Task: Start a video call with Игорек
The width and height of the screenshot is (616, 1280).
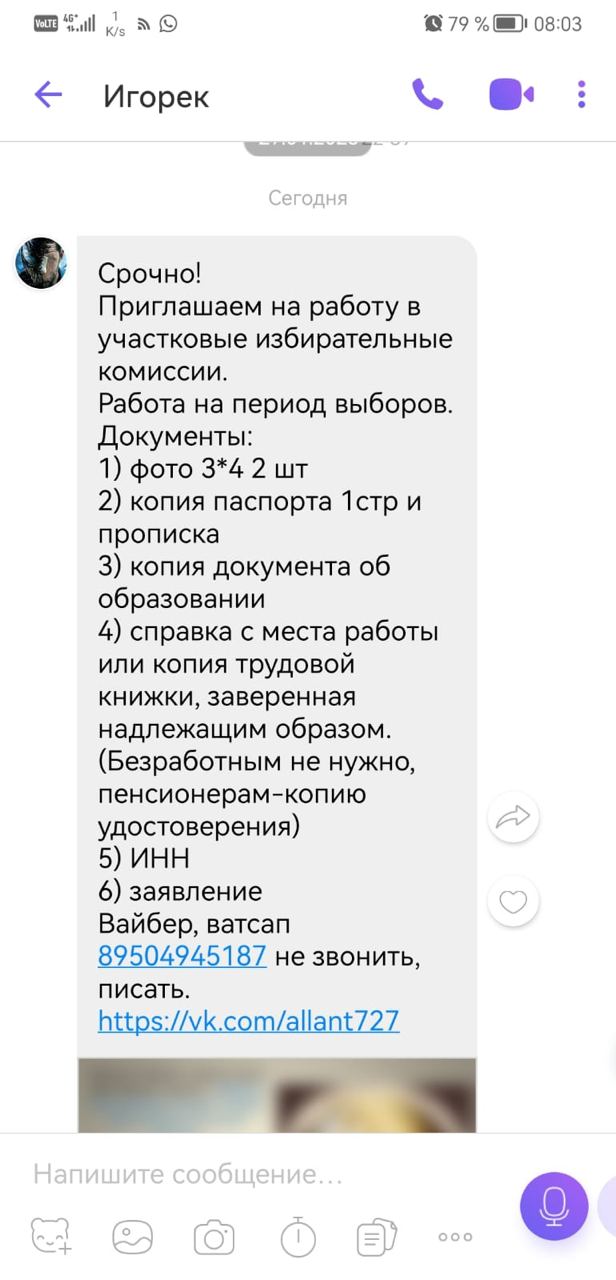Action: point(511,95)
